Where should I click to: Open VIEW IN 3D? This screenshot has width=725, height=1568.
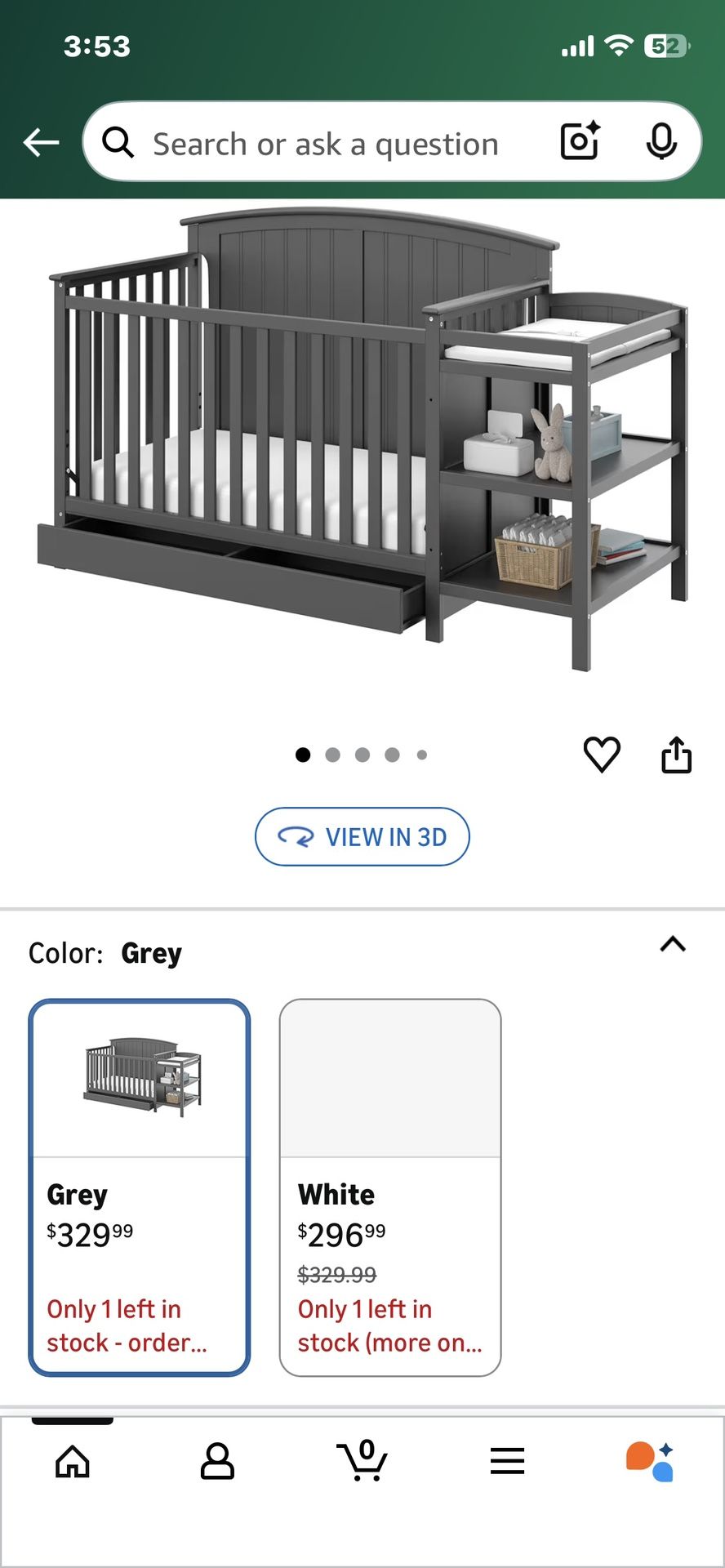point(362,837)
